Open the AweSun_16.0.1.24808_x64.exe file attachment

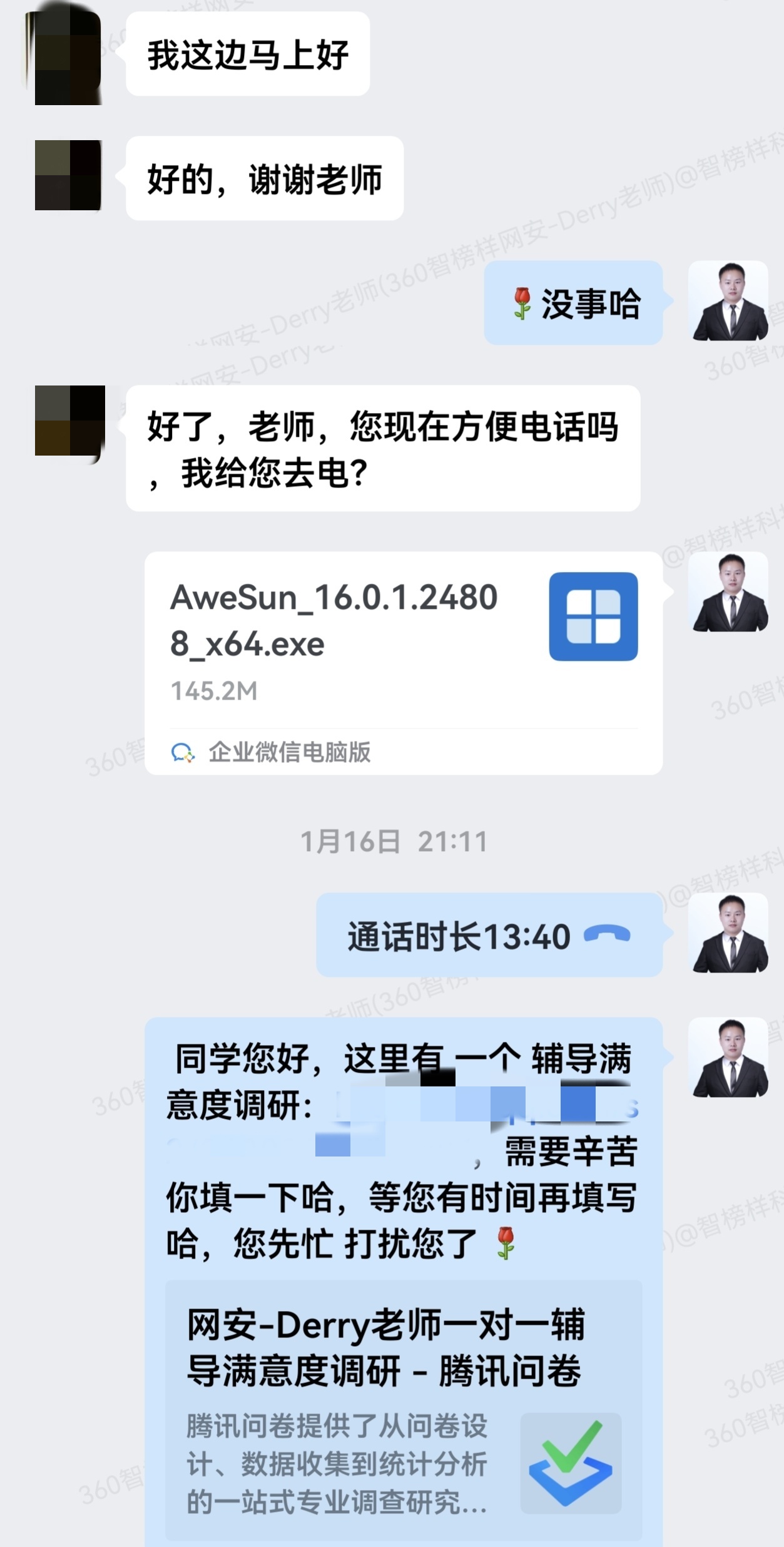(403, 662)
